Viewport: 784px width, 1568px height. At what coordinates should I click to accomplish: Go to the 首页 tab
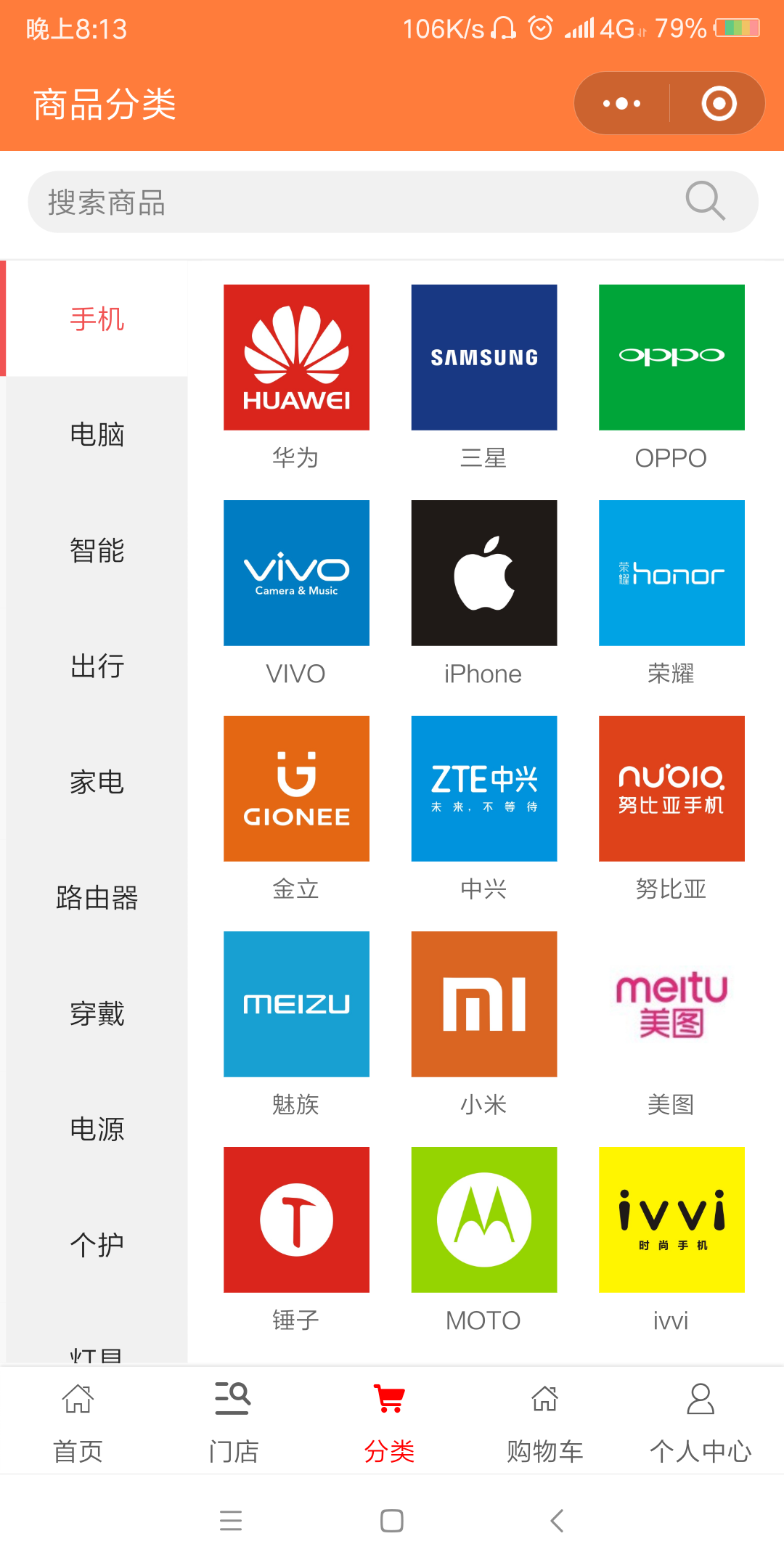pos(78,1421)
